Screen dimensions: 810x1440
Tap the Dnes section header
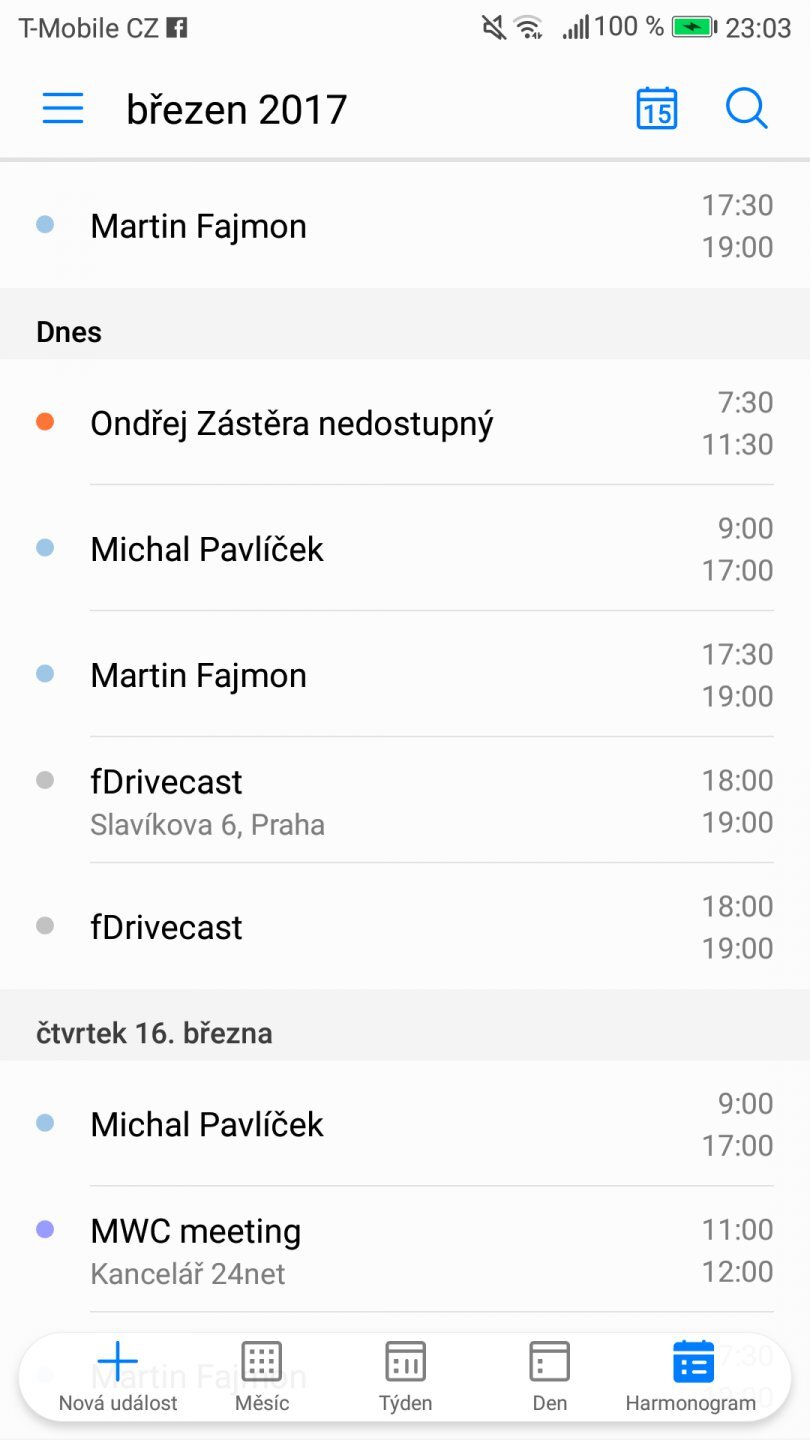[x=67, y=331]
